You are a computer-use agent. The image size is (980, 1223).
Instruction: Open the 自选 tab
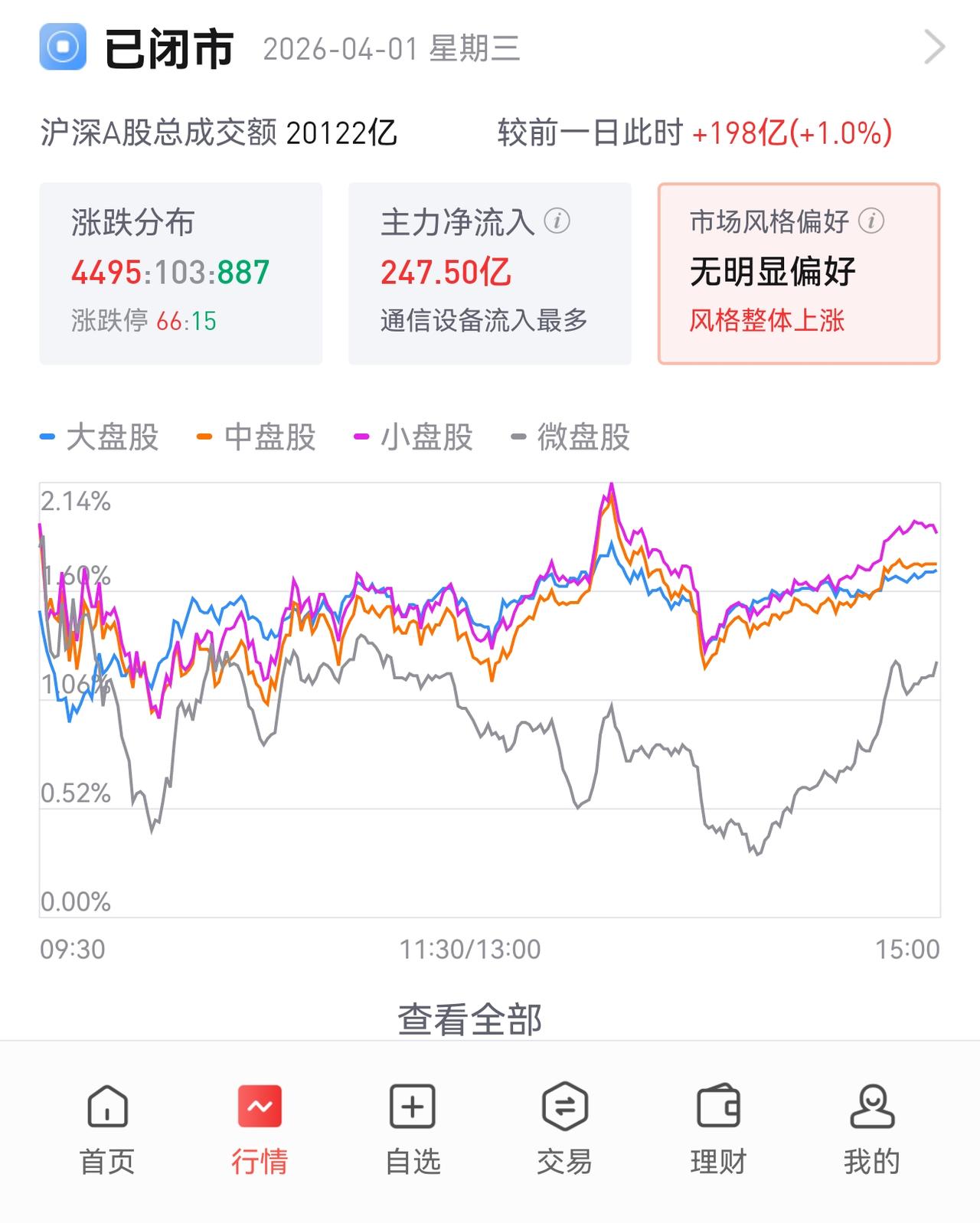click(x=413, y=1130)
